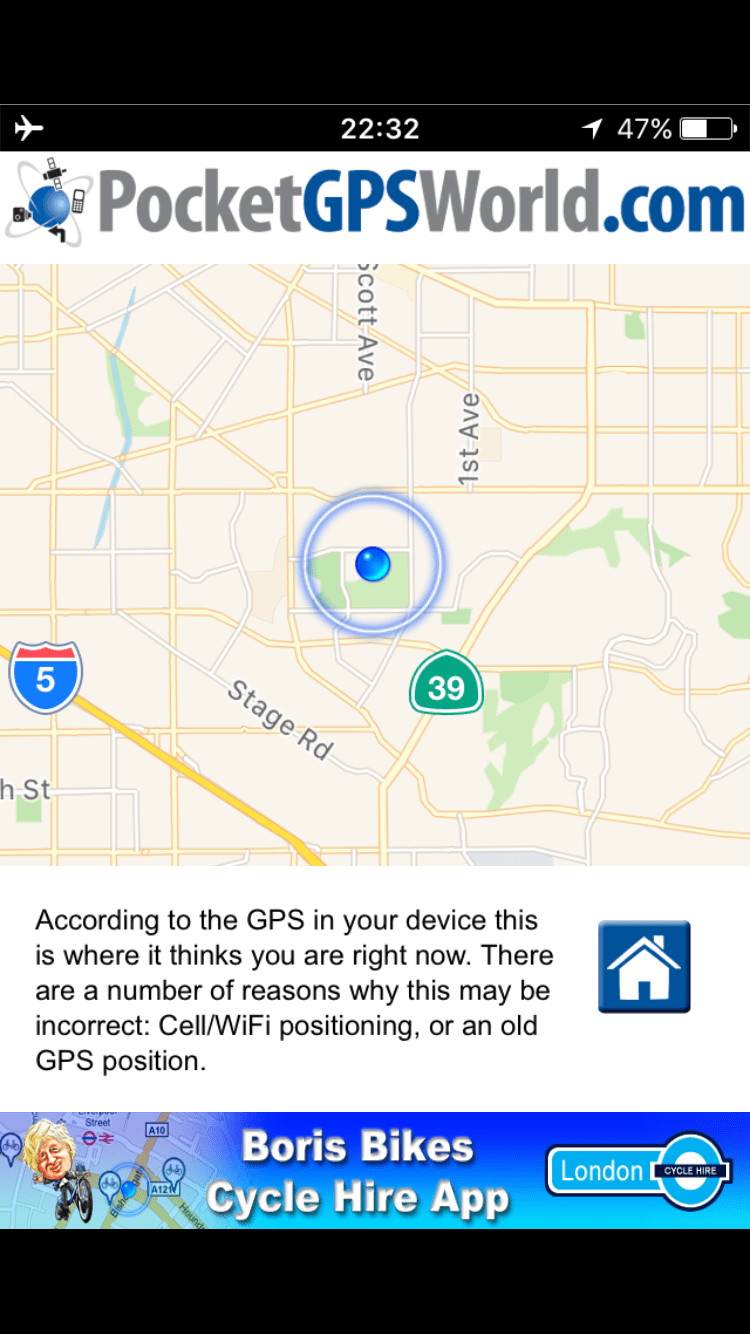Tap the 1st Ave street label
Image resolution: width=750 pixels, height=1334 pixels.
pos(470,438)
